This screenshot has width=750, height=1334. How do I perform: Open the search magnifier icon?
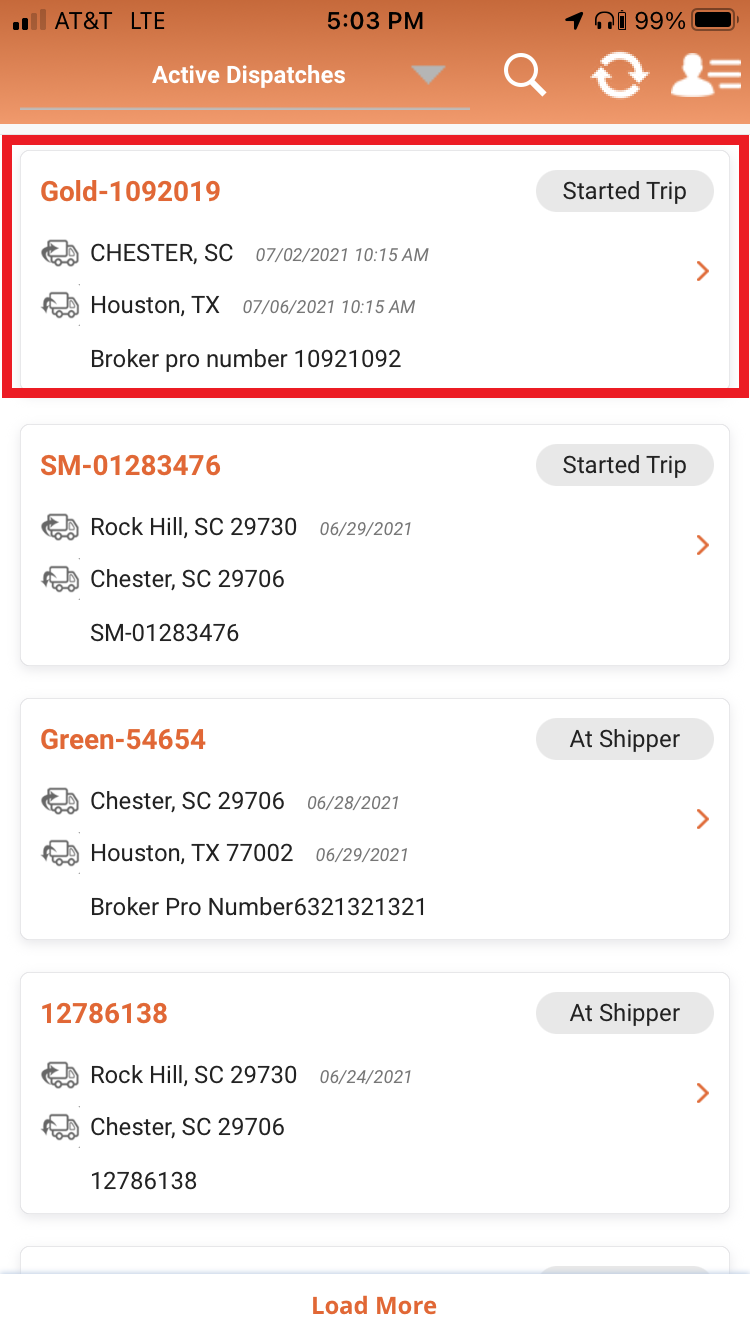525,75
